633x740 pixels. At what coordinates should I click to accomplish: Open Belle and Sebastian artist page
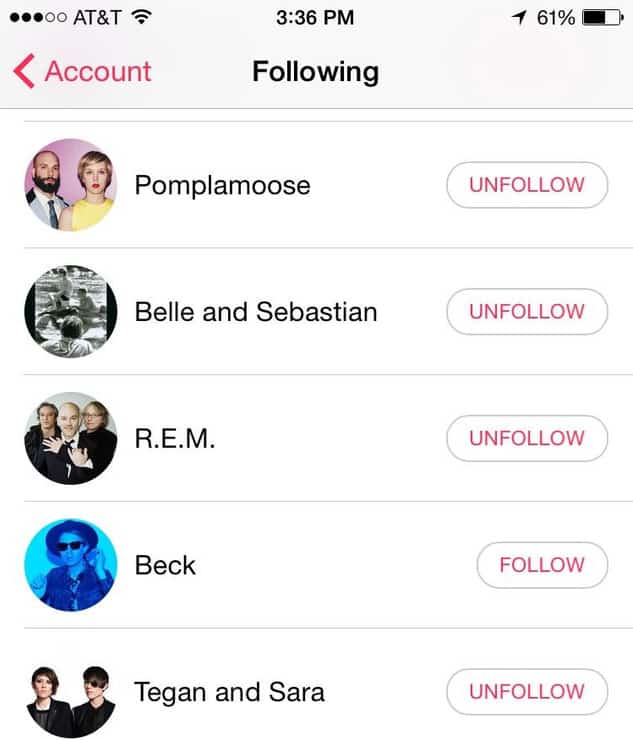click(x=255, y=312)
